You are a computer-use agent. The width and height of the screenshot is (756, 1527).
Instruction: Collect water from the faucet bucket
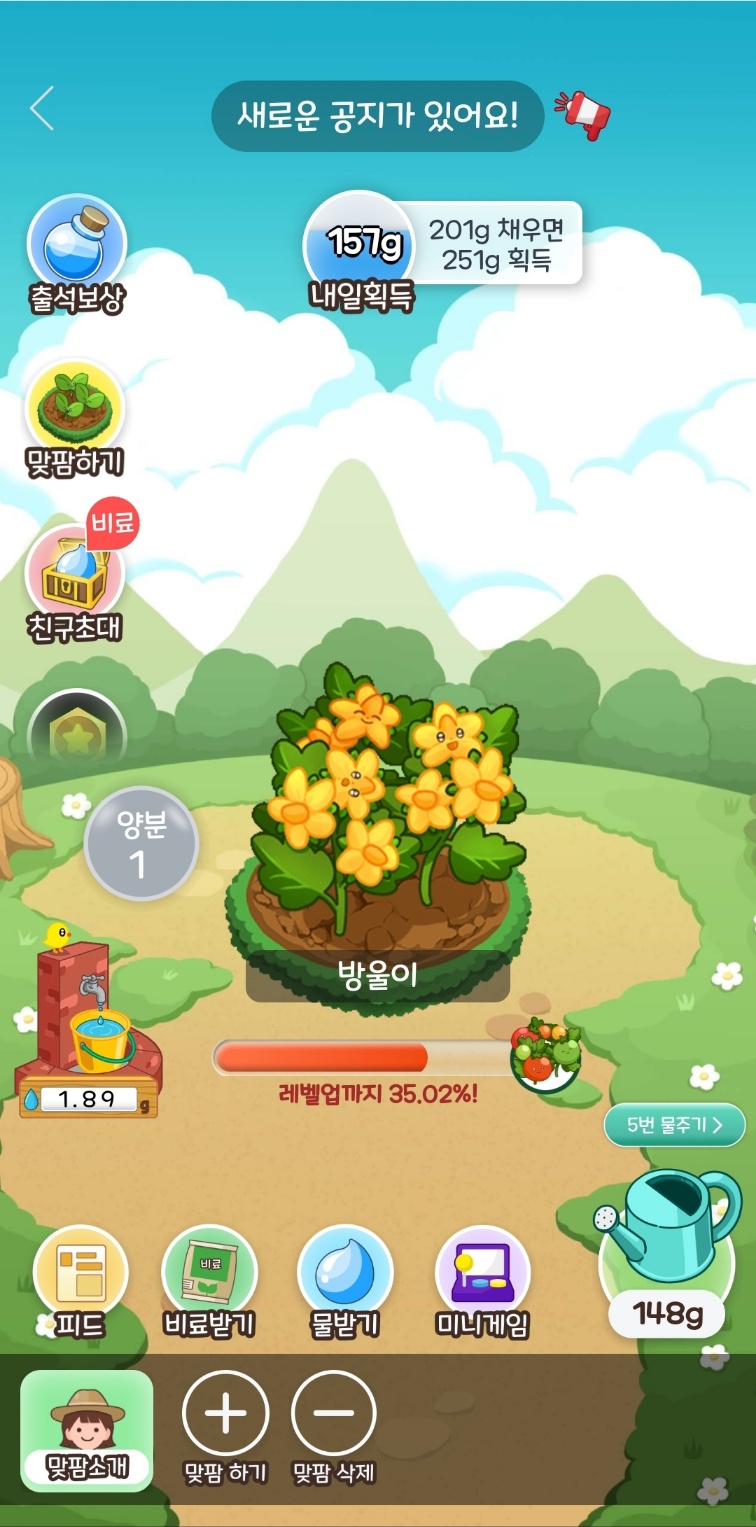(100, 1040)
